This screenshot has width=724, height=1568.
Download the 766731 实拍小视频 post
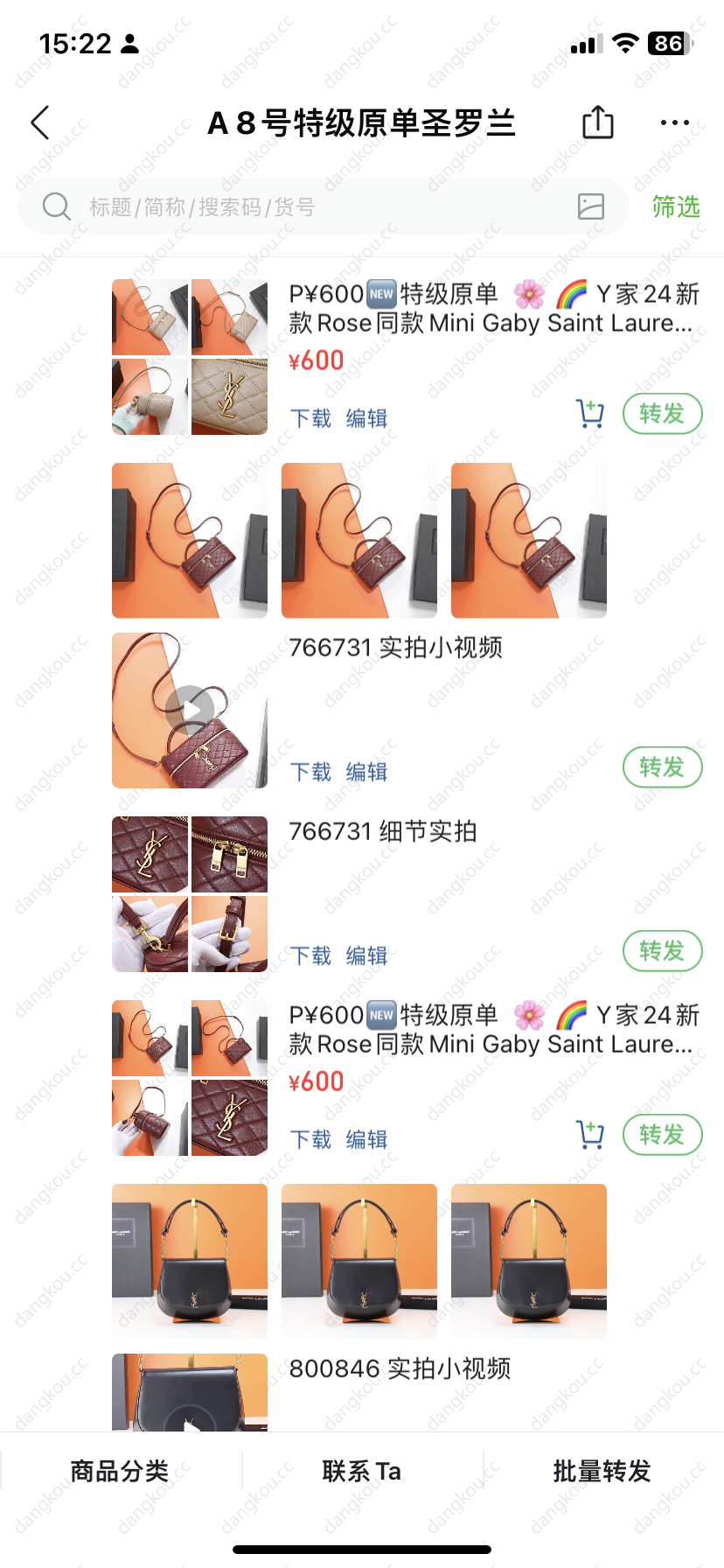pos(310,772)
